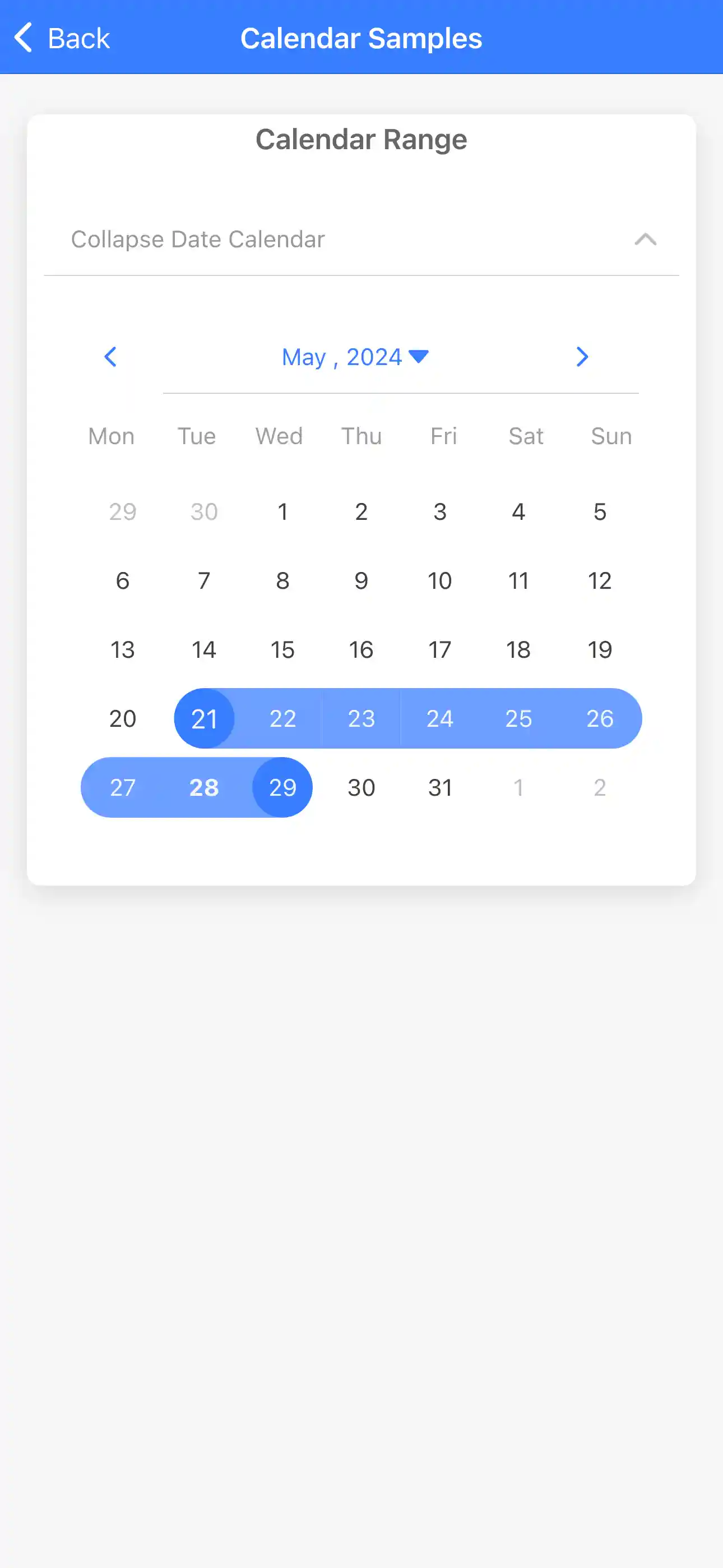Image resolution: width=723 pixels, height=1568 pixels.
Task: Choose May 31 on the calendar
Action: [439, 787]
